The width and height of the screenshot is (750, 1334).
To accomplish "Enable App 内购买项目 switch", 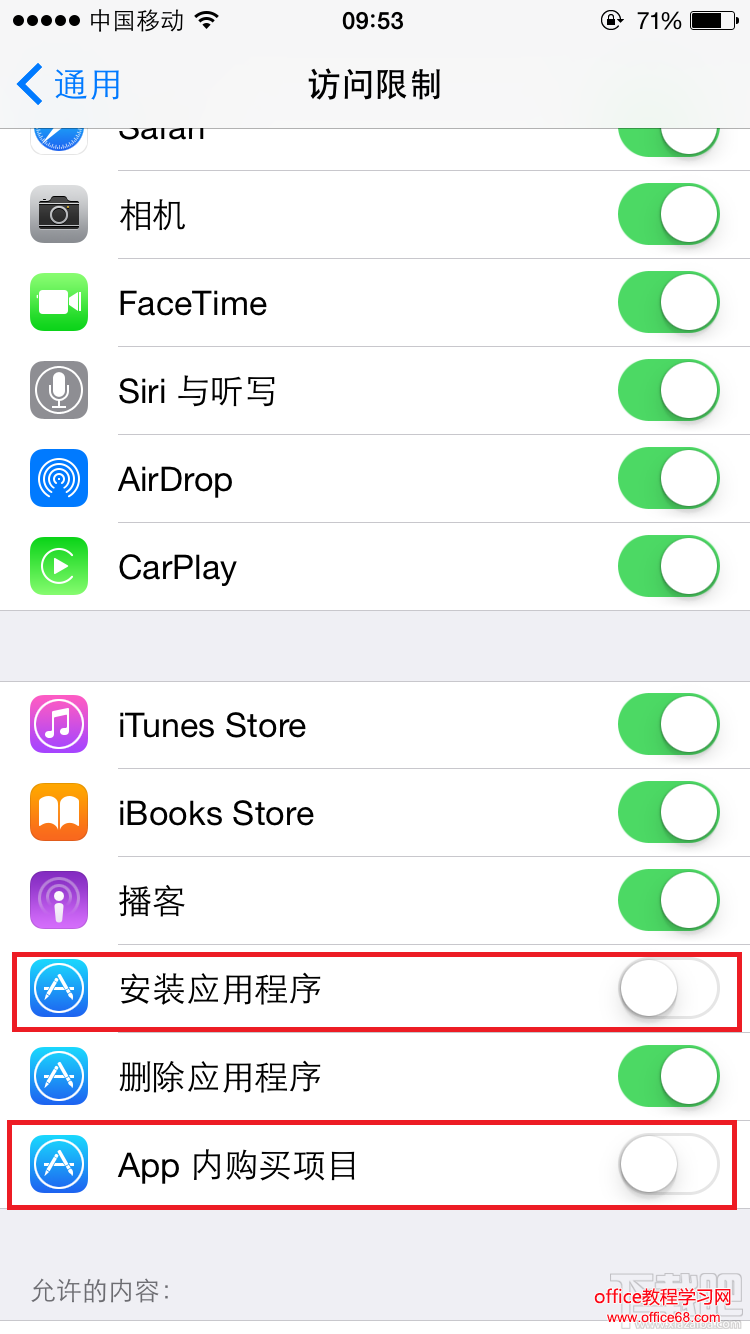I will pyautogui.click(x=668, y=1165).
